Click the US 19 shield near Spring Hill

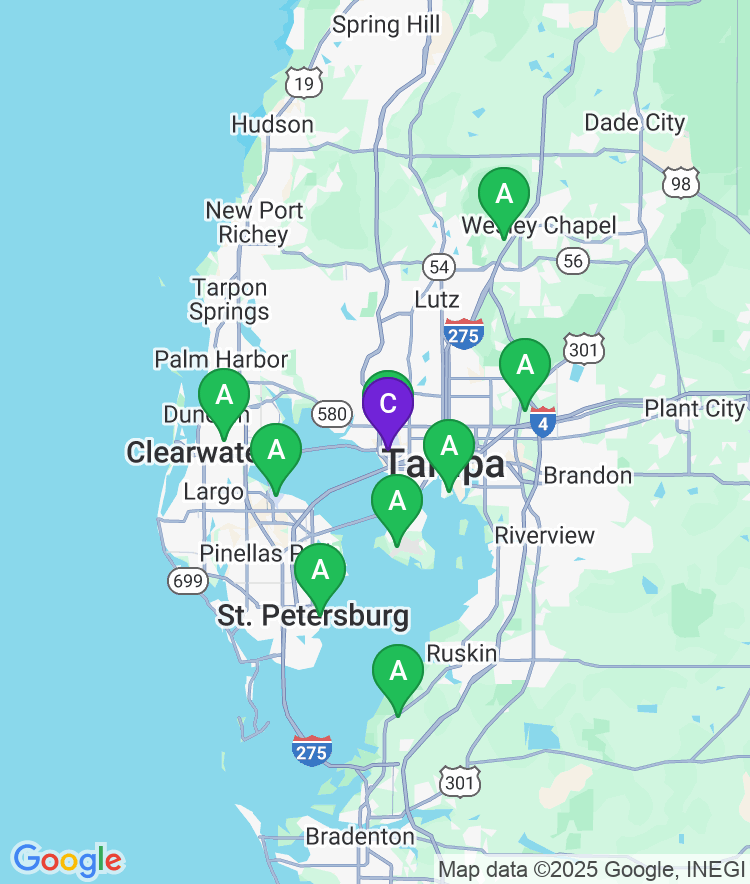point(302,84)
